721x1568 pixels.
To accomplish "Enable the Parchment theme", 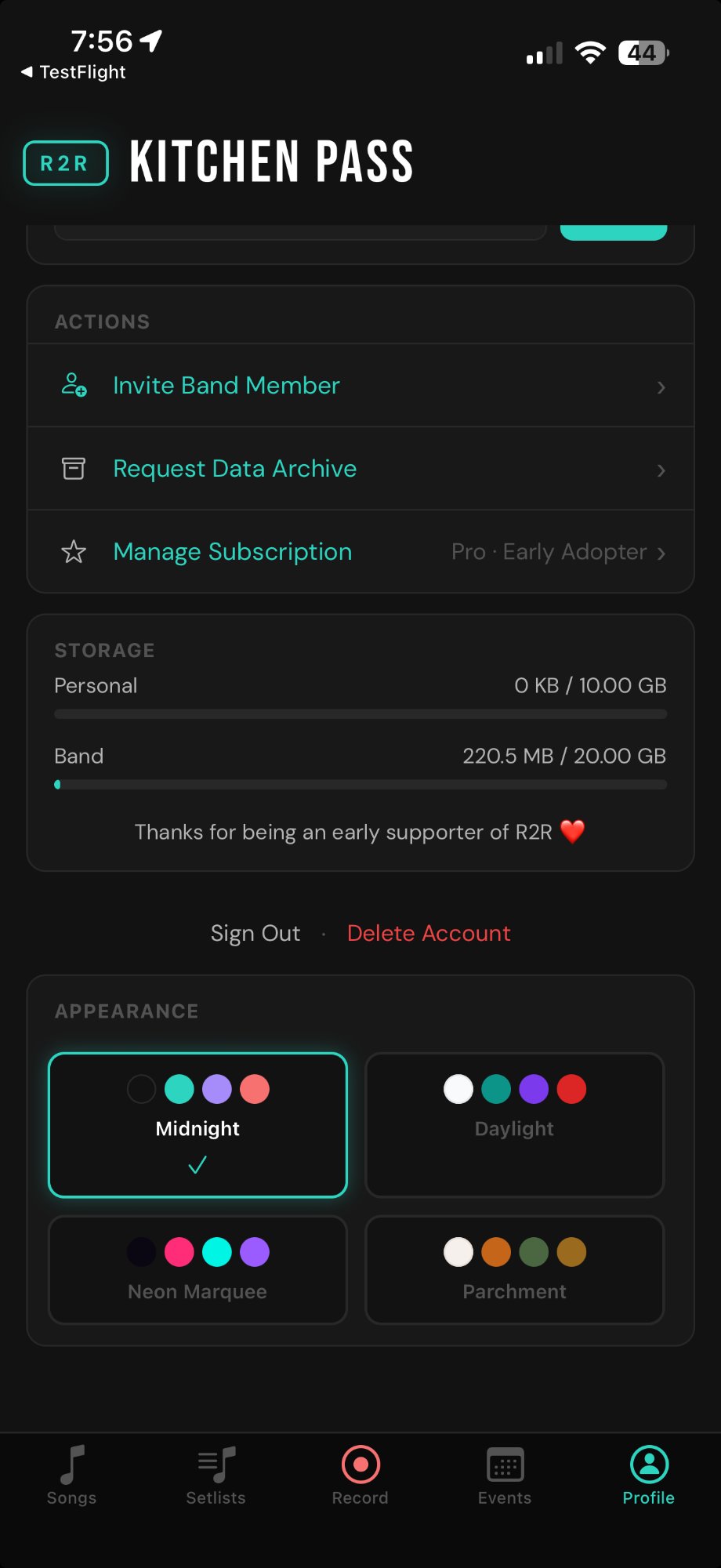I will [514, 1270].
